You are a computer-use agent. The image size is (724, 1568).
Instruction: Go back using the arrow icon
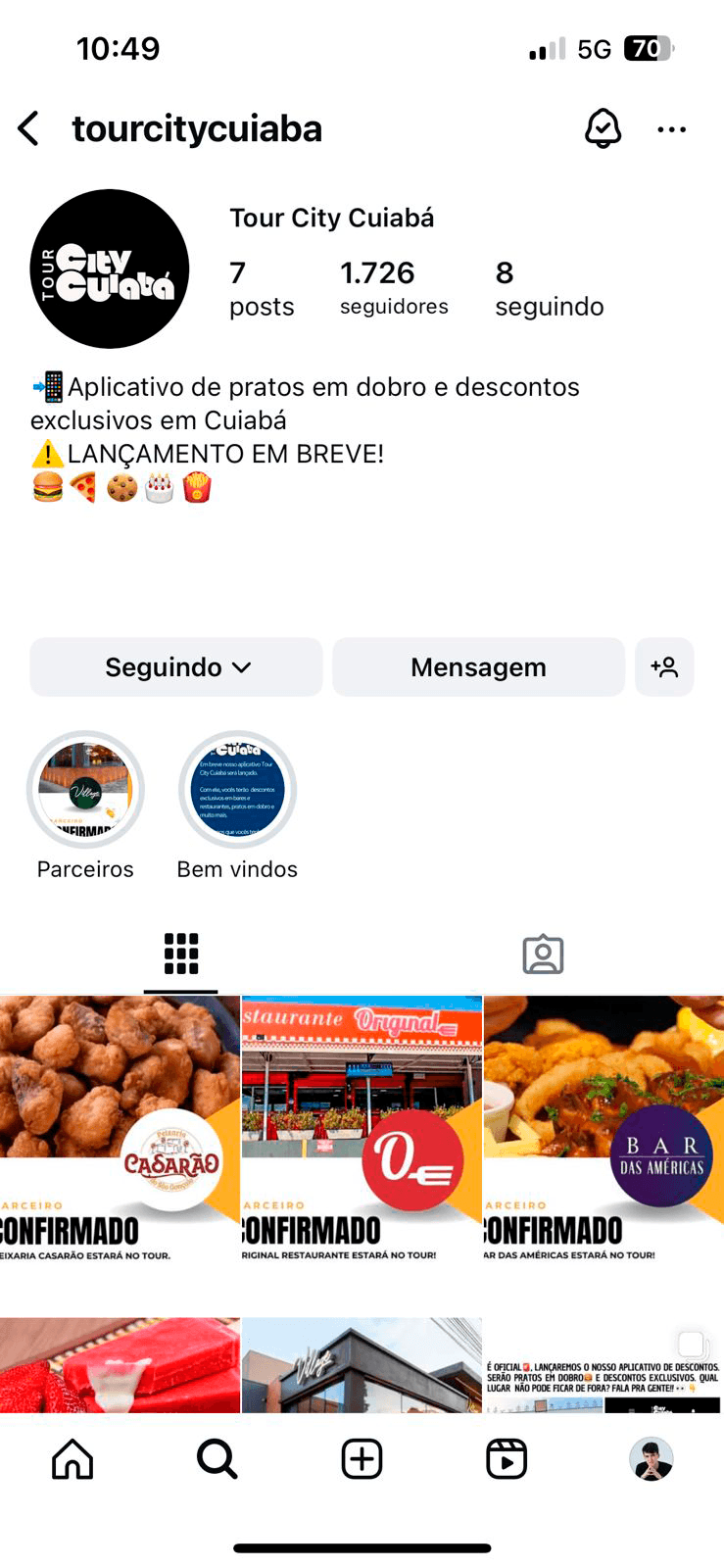click(29, 128)
